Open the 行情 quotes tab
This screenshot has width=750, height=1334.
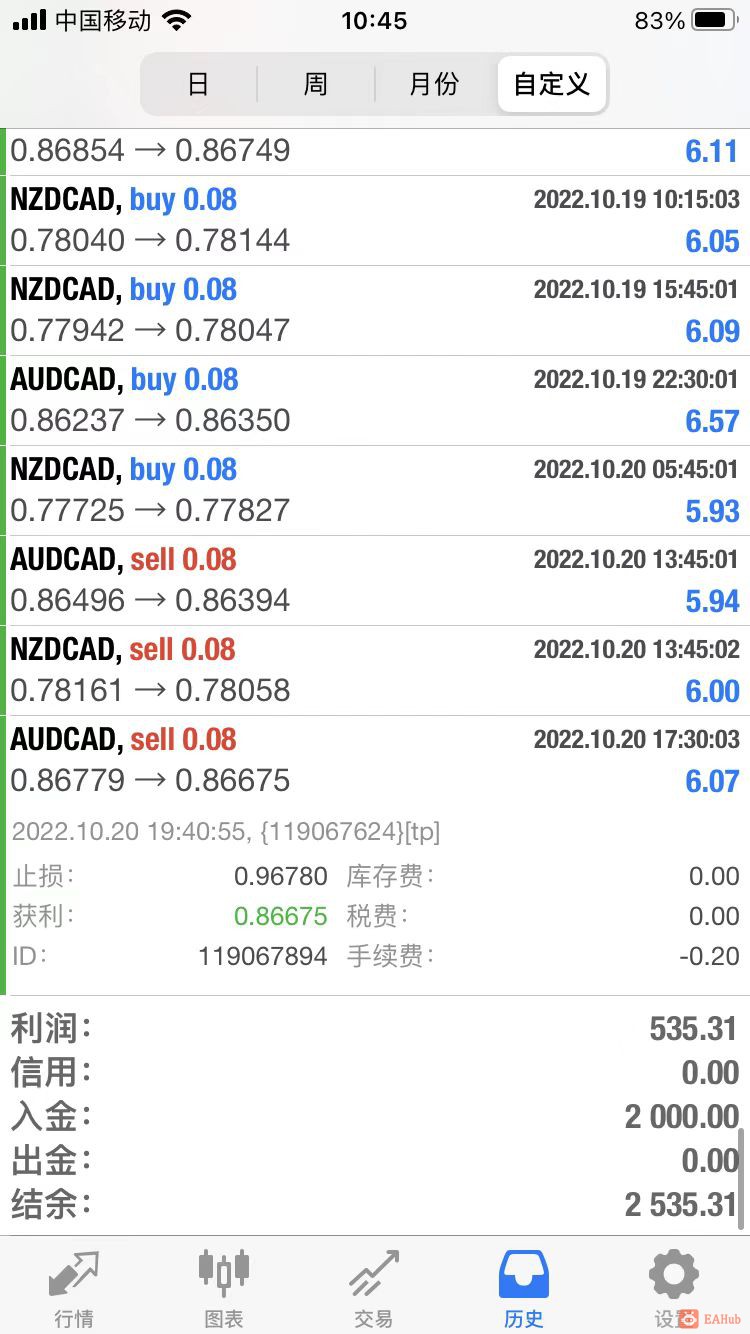point(75,1288)
